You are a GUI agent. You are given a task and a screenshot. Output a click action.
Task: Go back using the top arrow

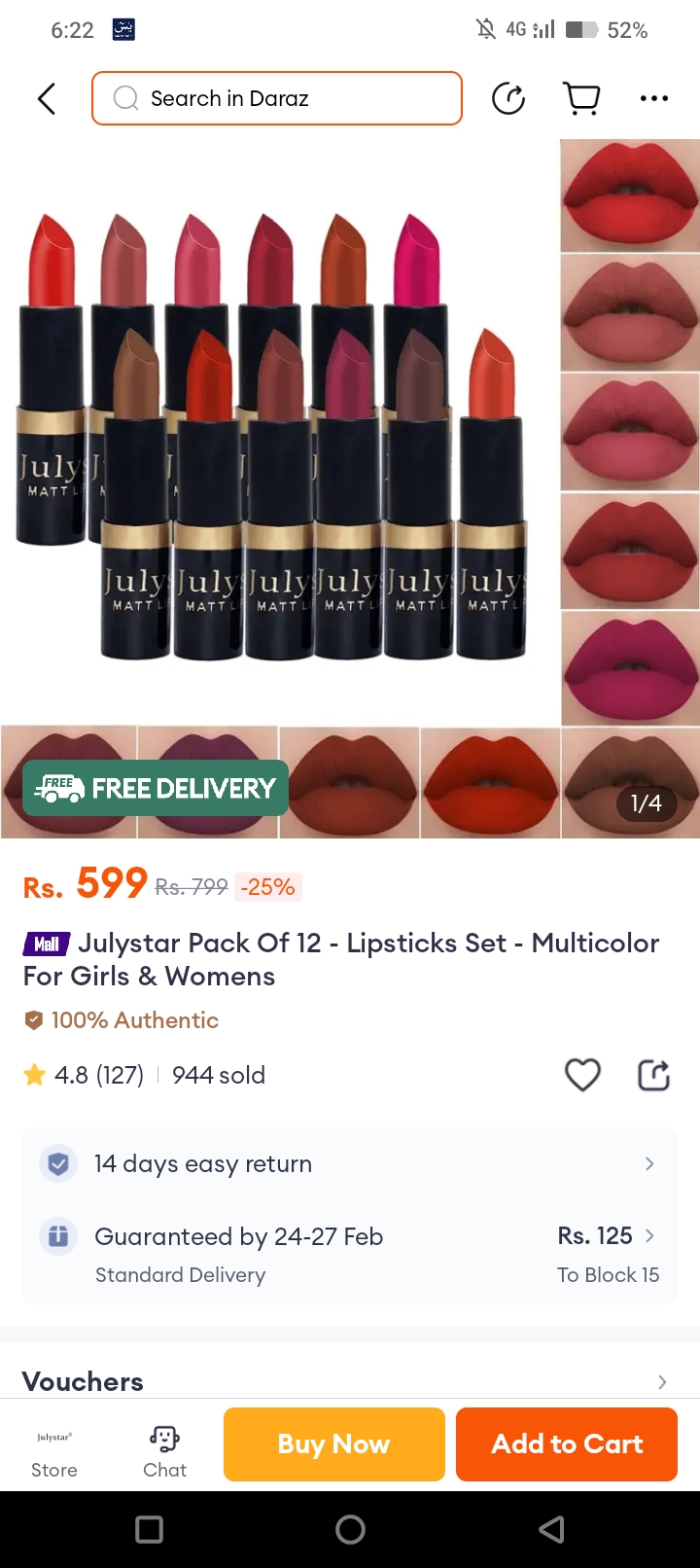pyautogui.click(x=46, y=98)
